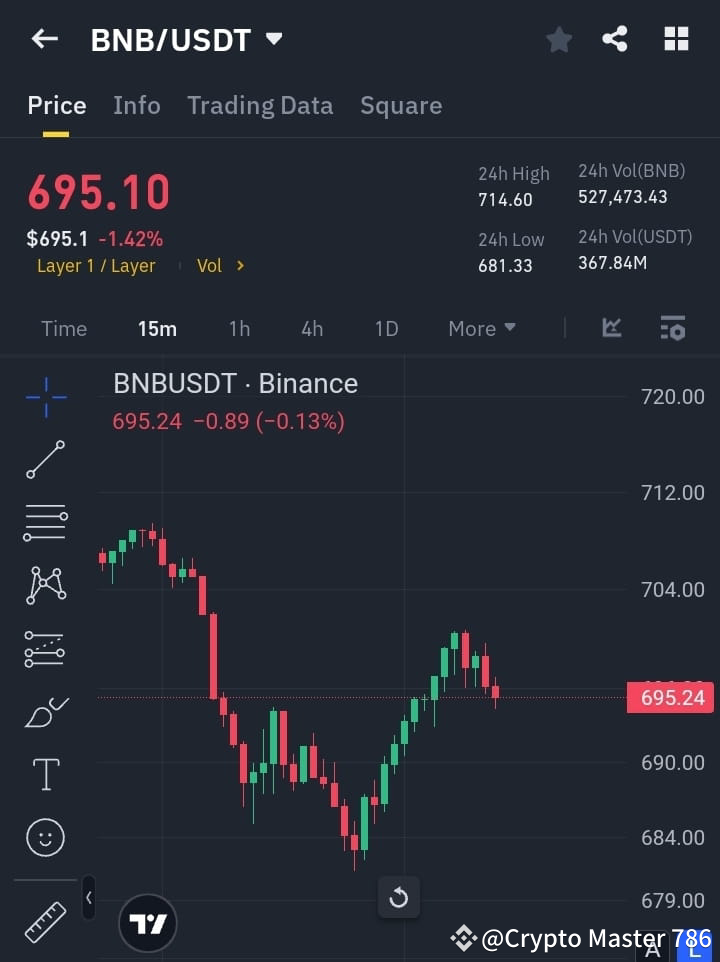
Task: Select the XABCD pattern tool
Action: click(x=45, y=586)
